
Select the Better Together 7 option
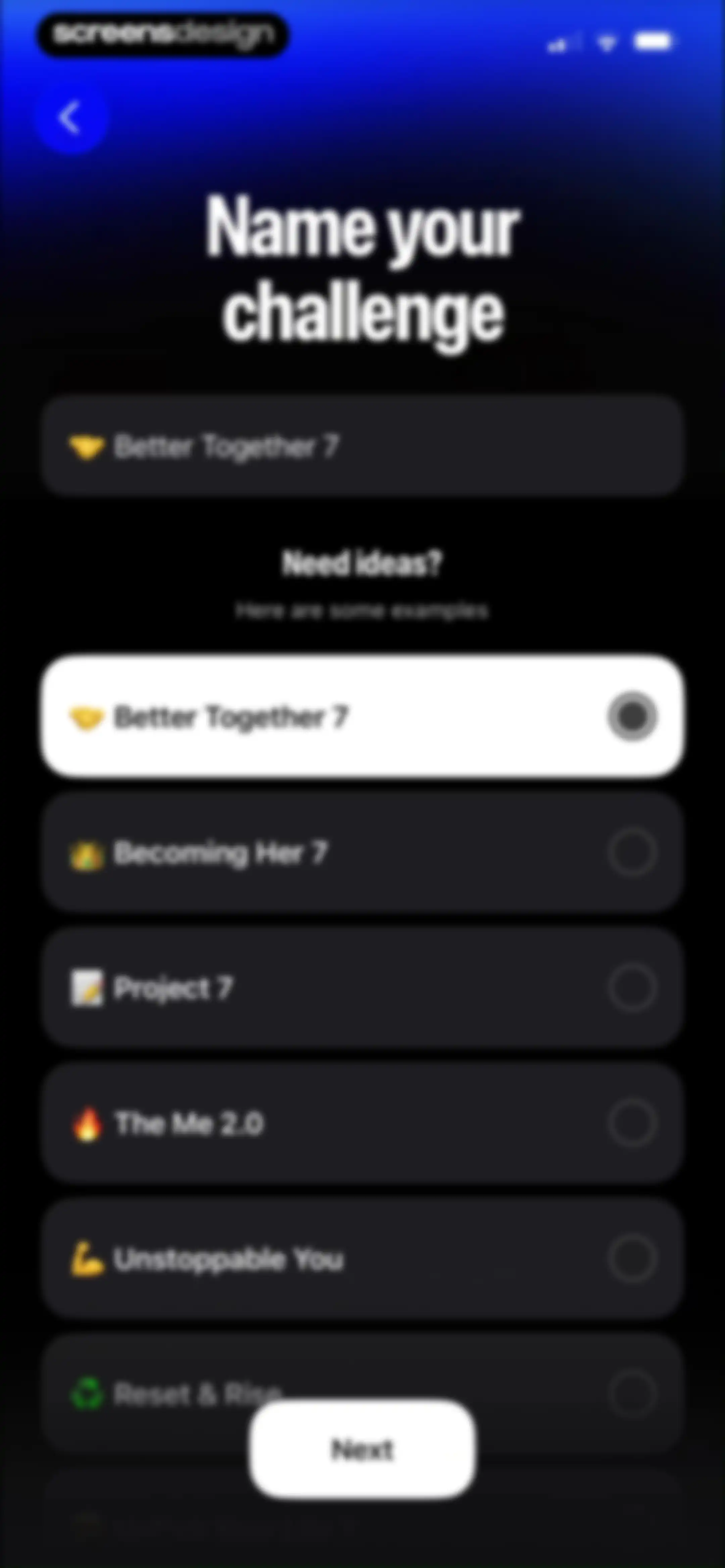pyautogui.click(x=362, y=716)
